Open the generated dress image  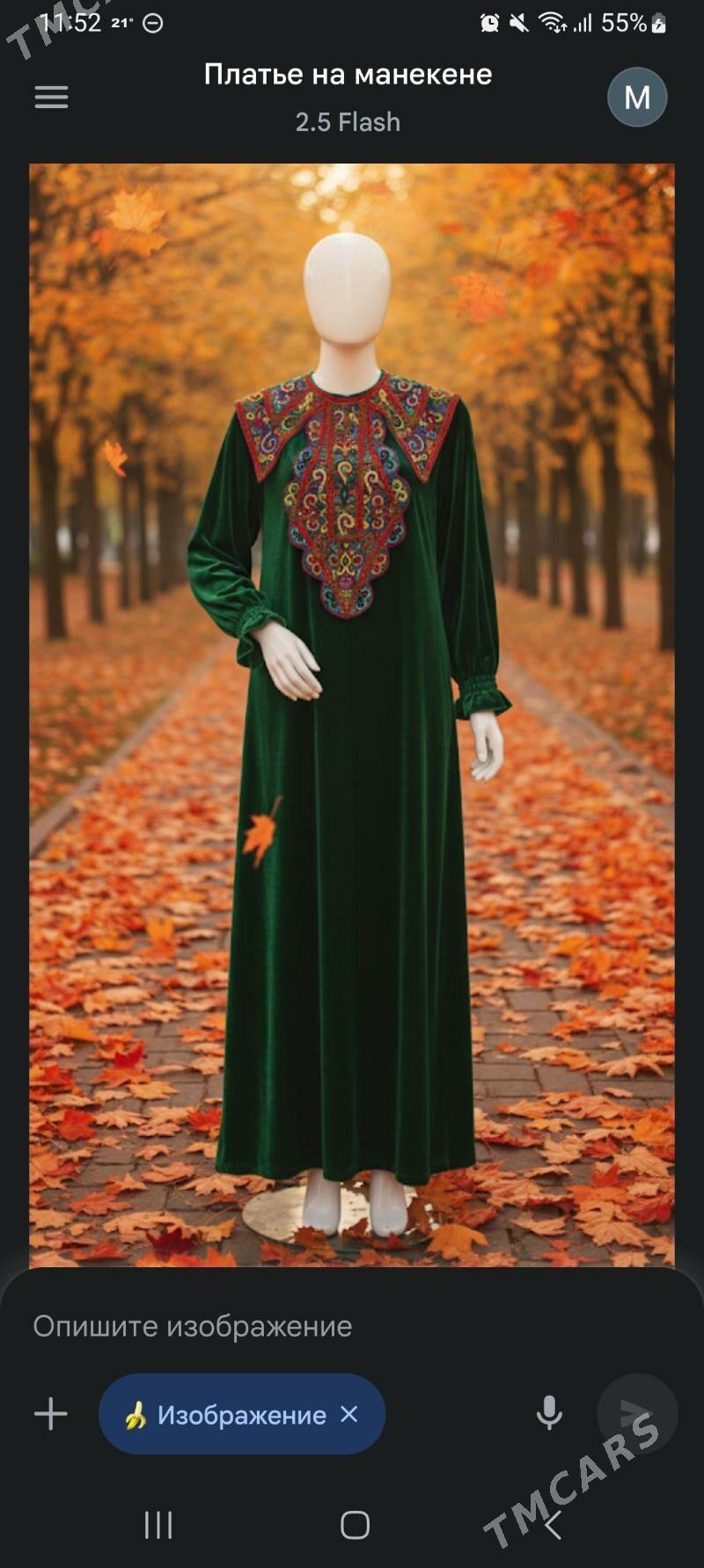352,714
